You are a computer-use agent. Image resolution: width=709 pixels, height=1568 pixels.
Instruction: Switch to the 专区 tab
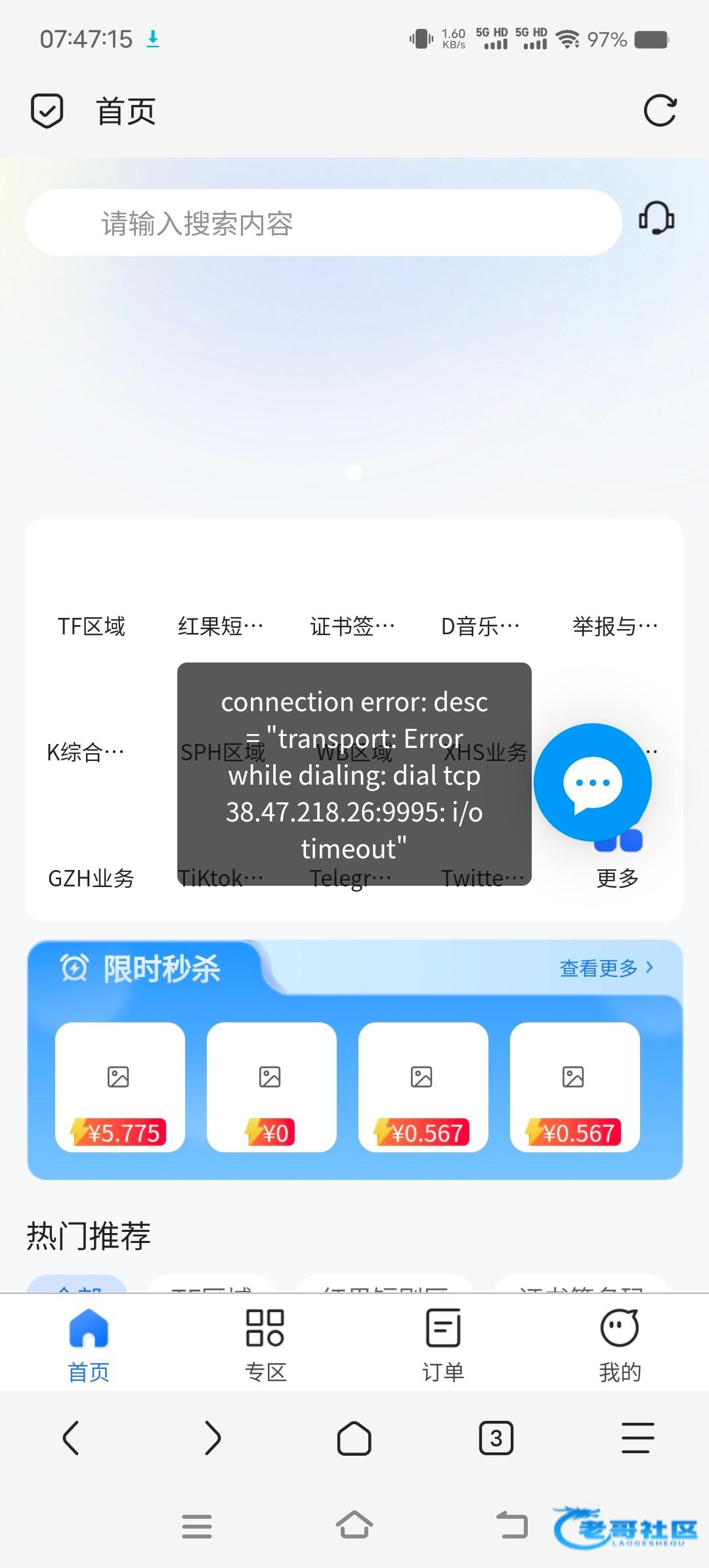265,1343
